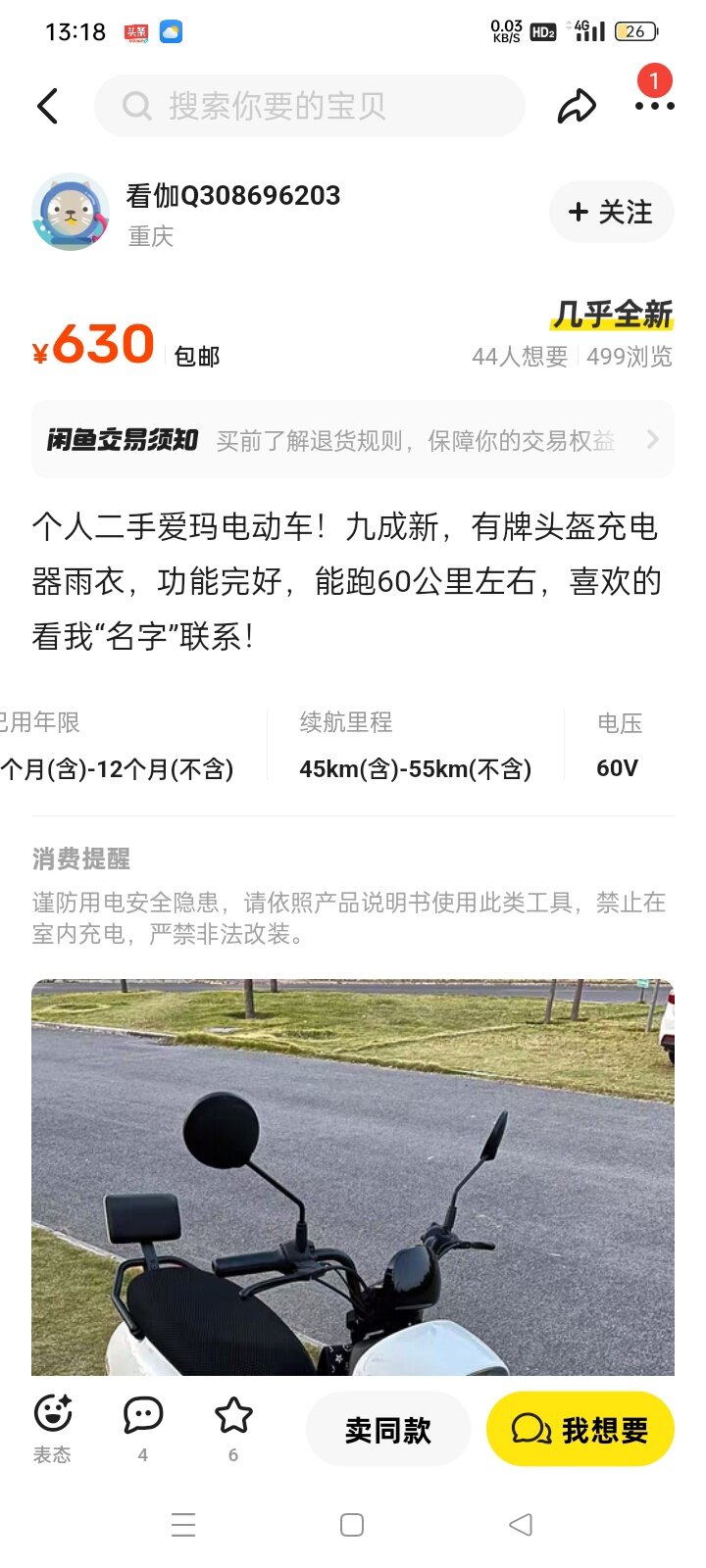Open the three-dot overflow menu
Viewport: 706px width, 1568px height.
coord(654,105)
